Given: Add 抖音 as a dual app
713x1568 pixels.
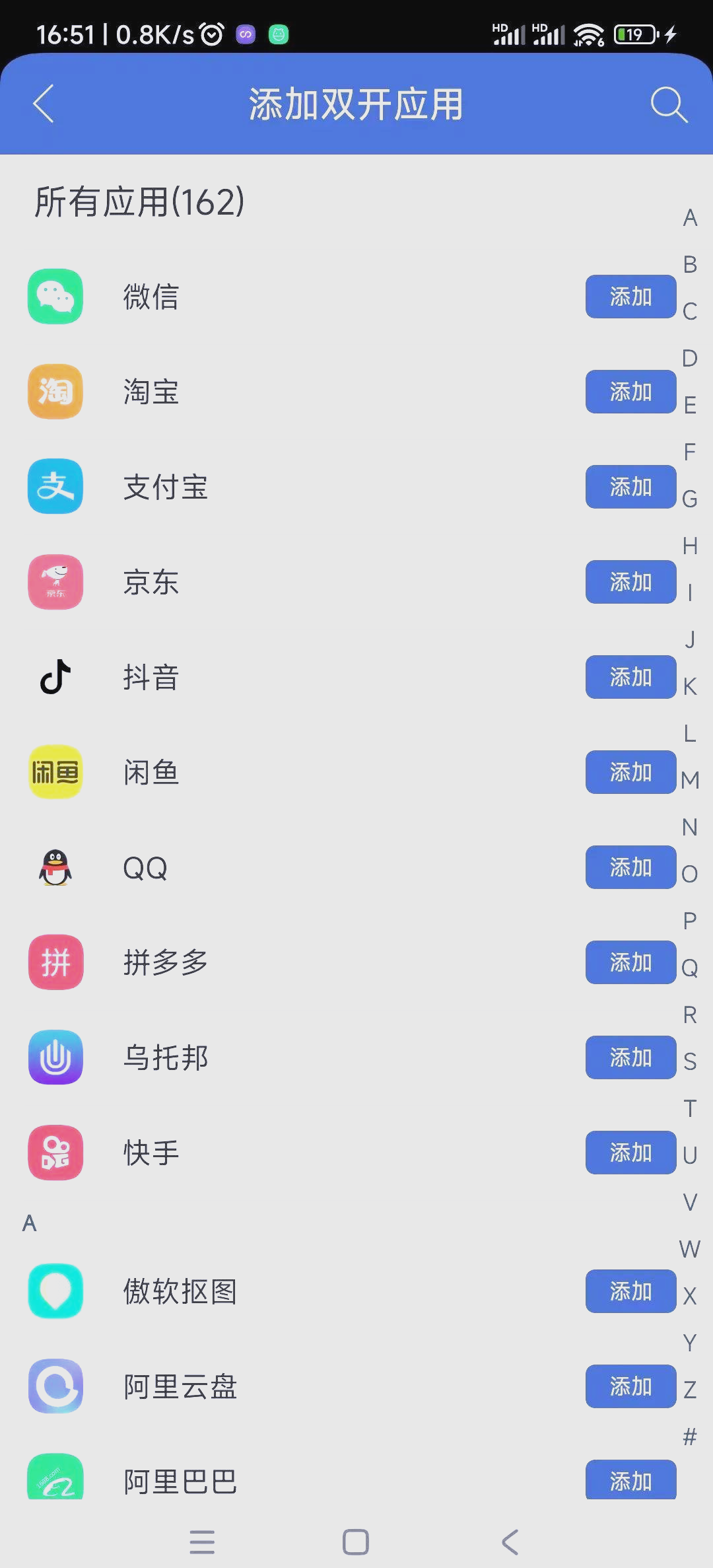Looking at the screenshot, I should coord(630,677).
